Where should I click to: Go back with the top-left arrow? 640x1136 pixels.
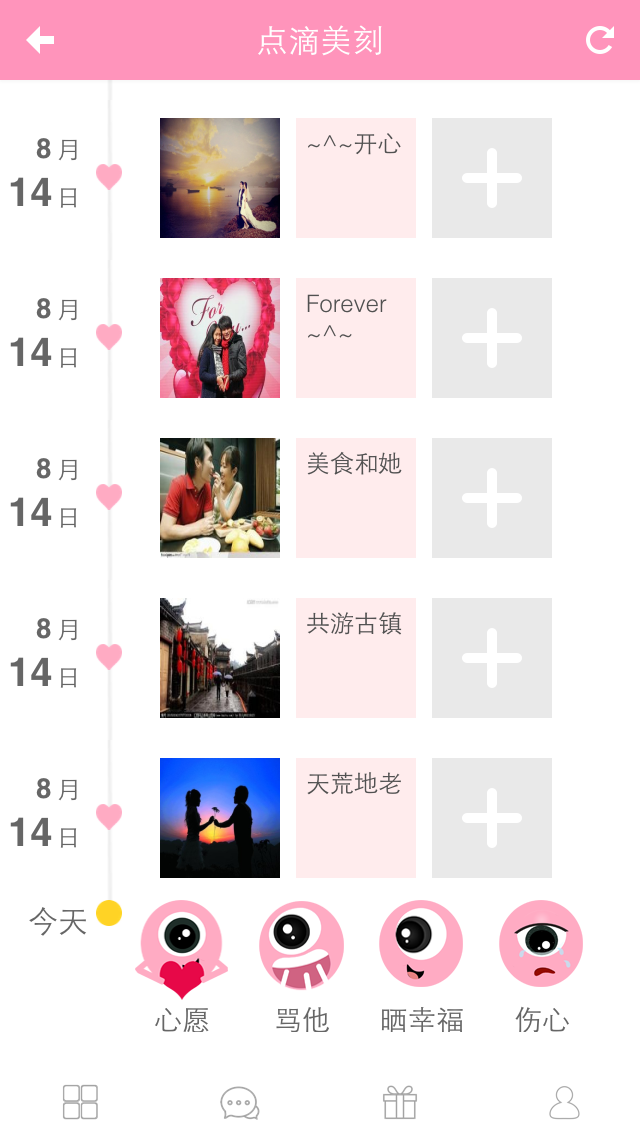pos(40,40)
